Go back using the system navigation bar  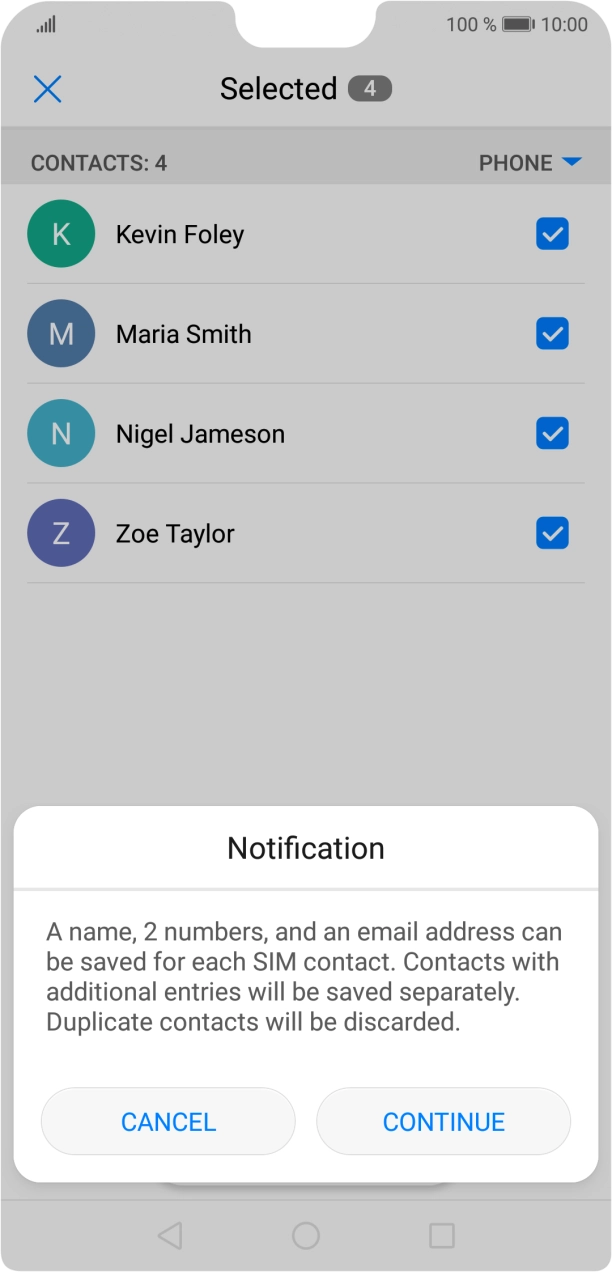[170, 1236]
